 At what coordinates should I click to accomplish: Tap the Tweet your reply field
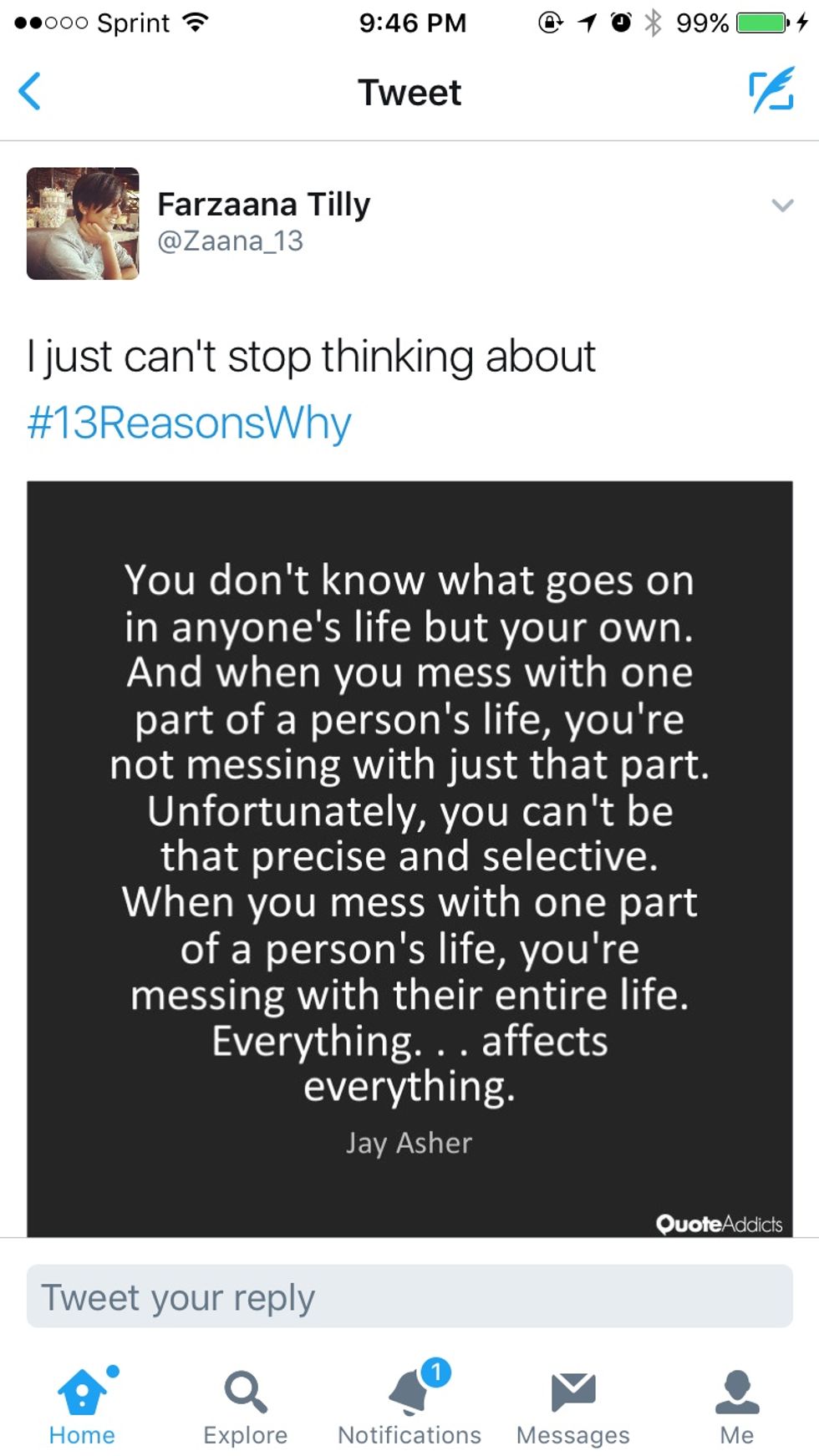tap(409, 1296)
